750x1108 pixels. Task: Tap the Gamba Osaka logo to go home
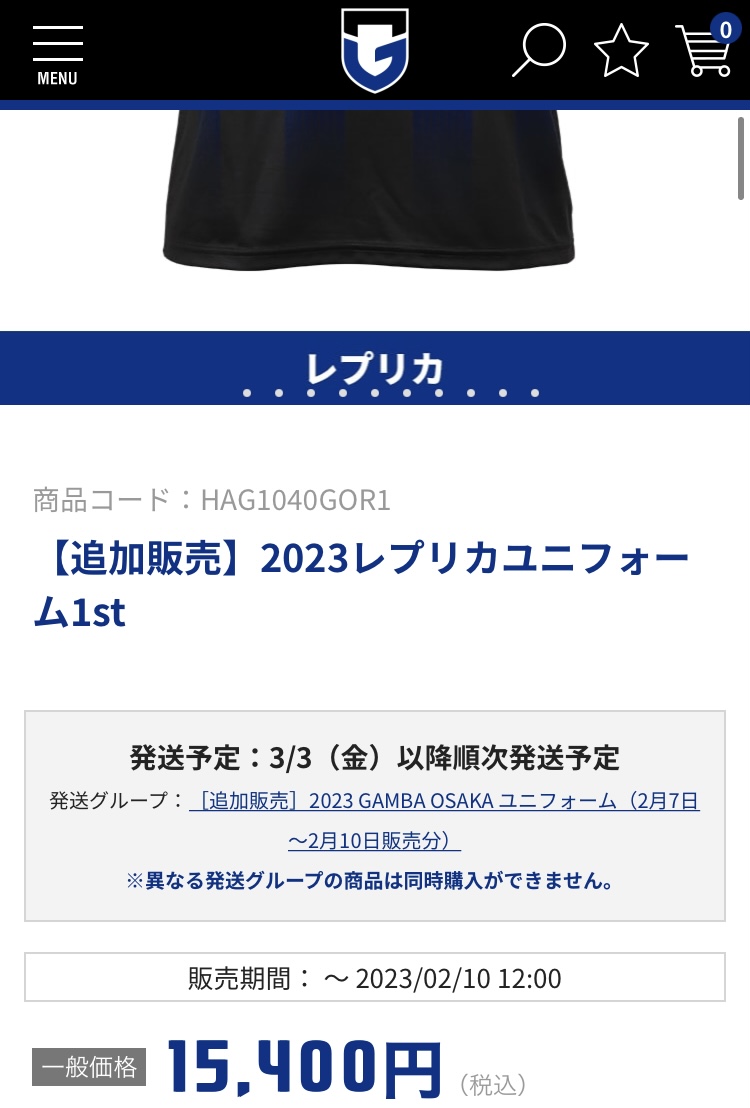pyautogui.click(x=375, y=50)
